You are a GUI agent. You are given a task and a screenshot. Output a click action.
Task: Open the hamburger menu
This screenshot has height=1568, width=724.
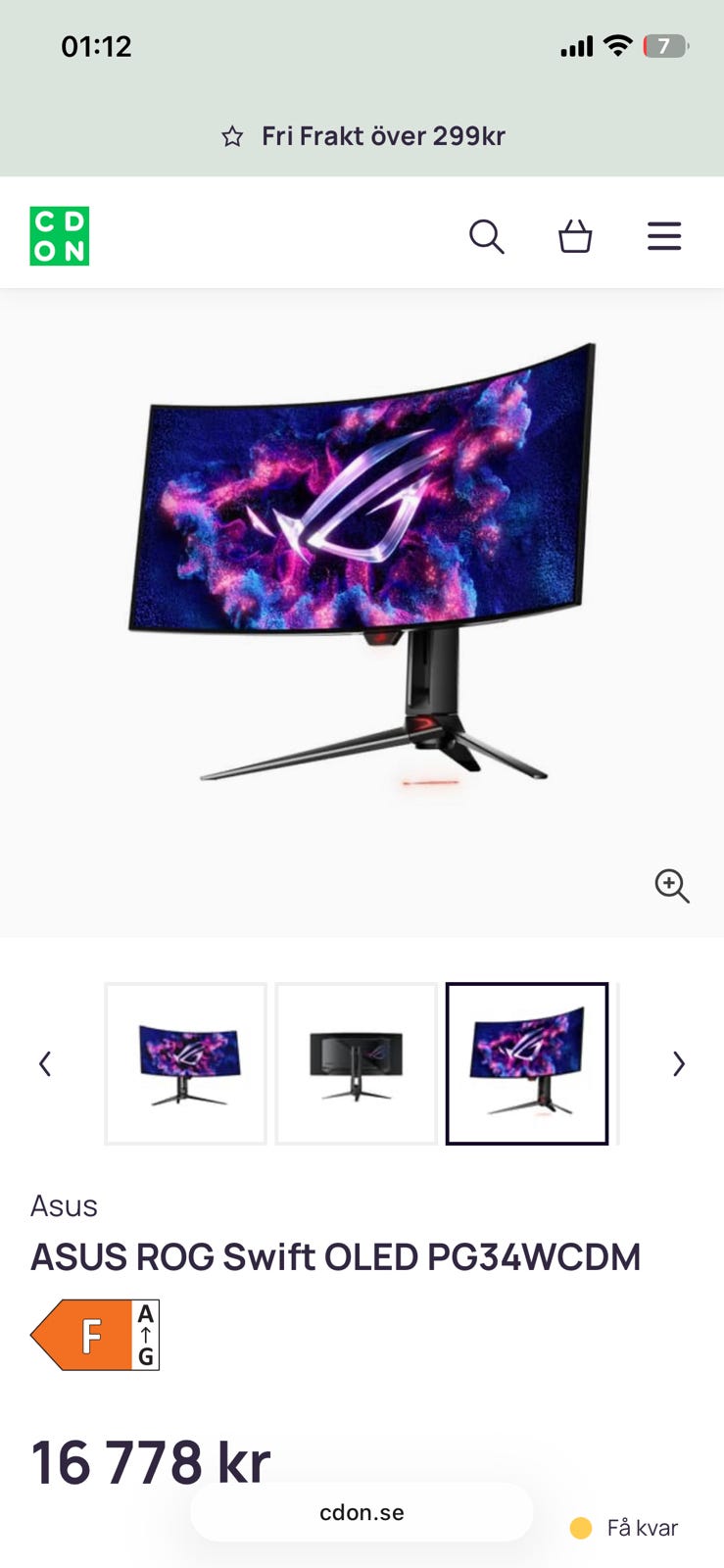pos(664,236)
